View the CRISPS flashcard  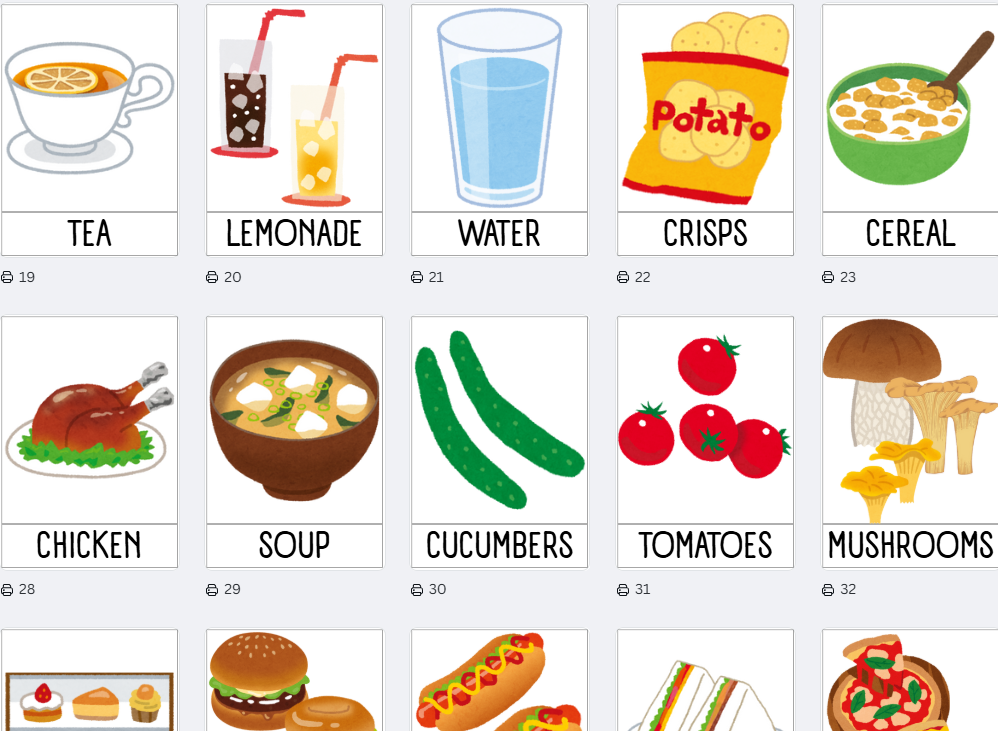point(705,130)
